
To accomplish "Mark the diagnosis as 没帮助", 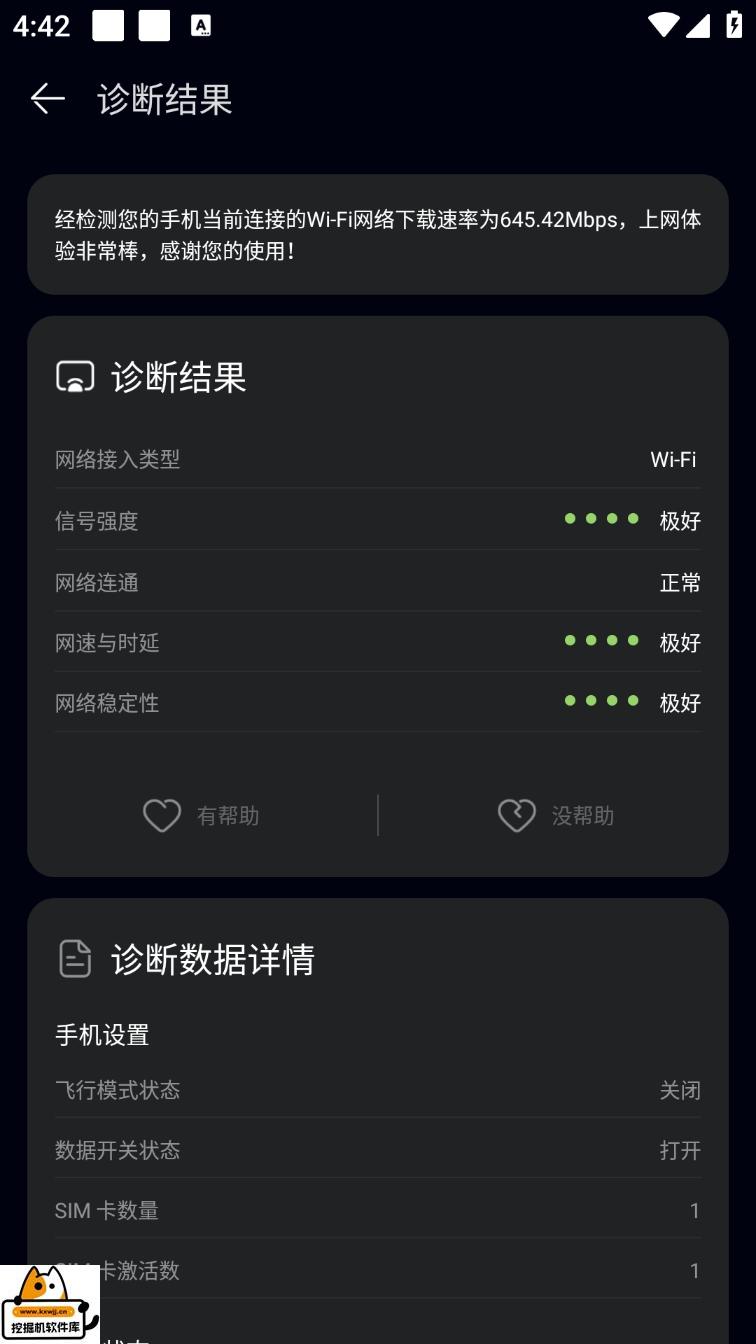I will (x=555, y=816).
